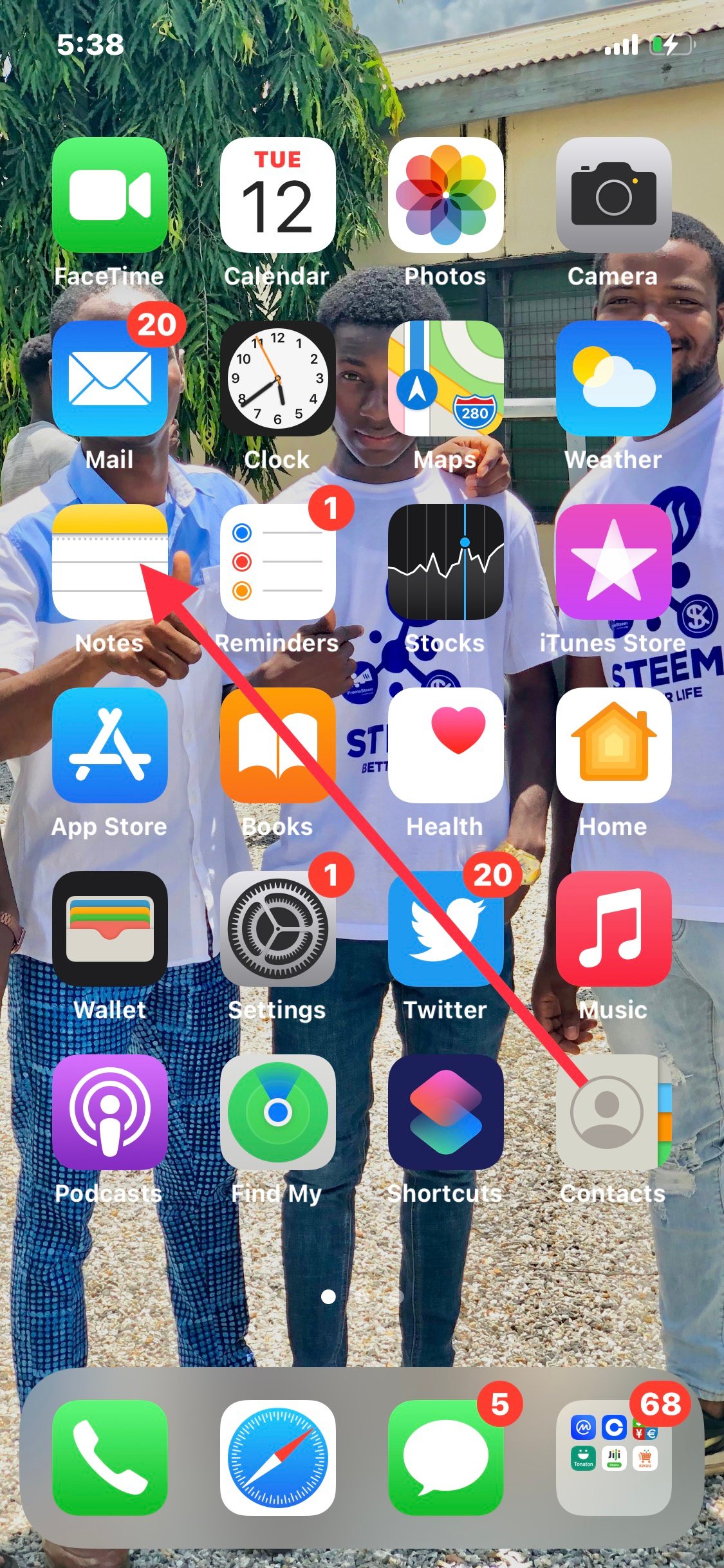Open Safari from the dock
The height and width of the screenshot is (1568, 724).
(277, 1457)
